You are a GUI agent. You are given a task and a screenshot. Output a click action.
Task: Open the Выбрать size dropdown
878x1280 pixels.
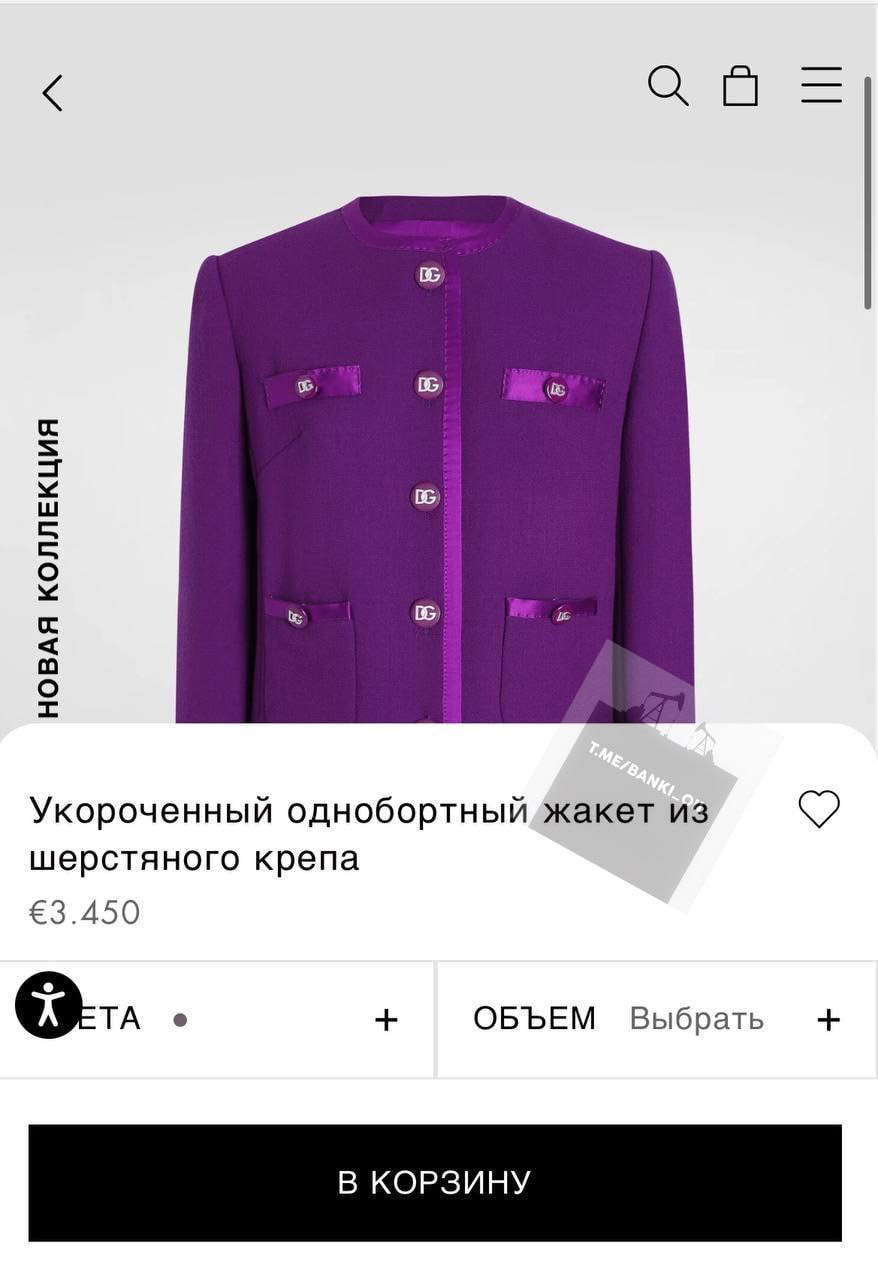[697, 1018]
